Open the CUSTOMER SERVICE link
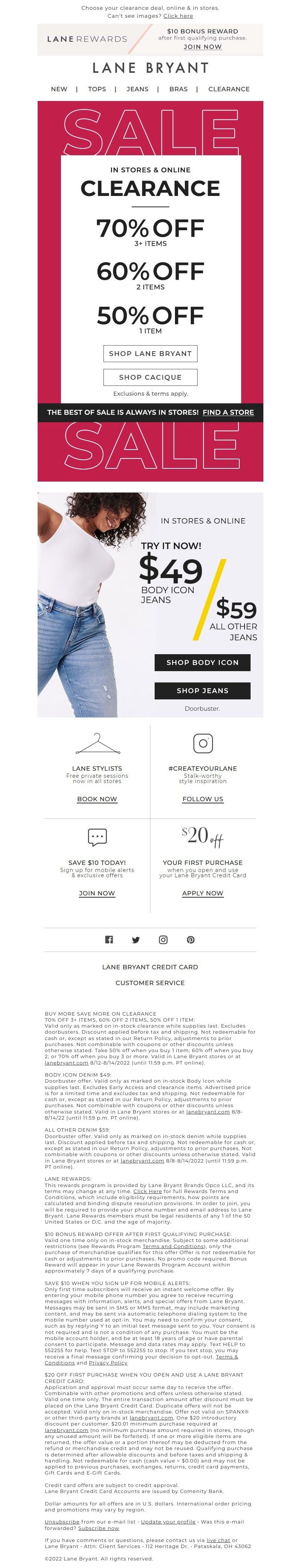 coord(150,982)
